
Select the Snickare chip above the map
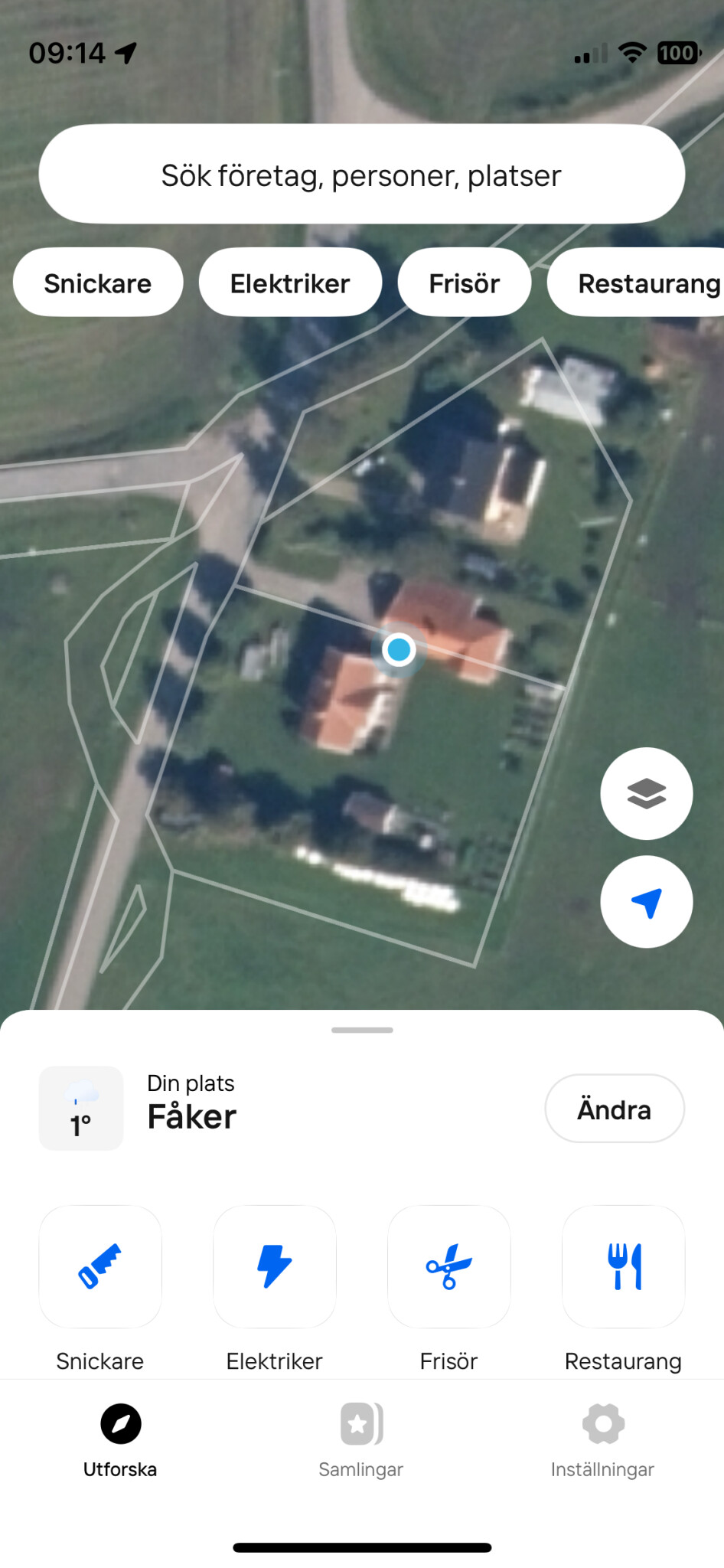pos(98,283)
